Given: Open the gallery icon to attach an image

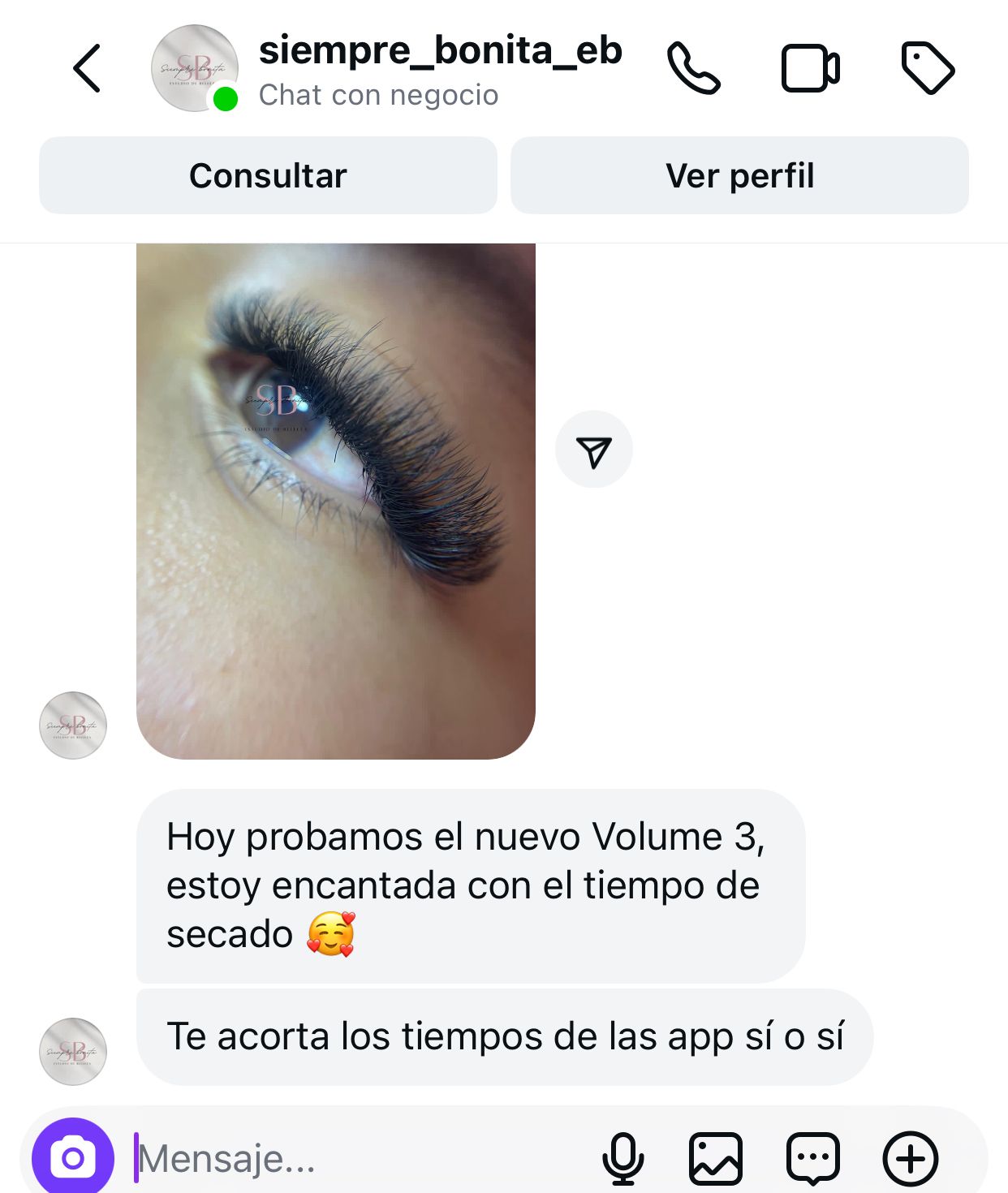Looking at the screenshot, I should click(713, 1158).
